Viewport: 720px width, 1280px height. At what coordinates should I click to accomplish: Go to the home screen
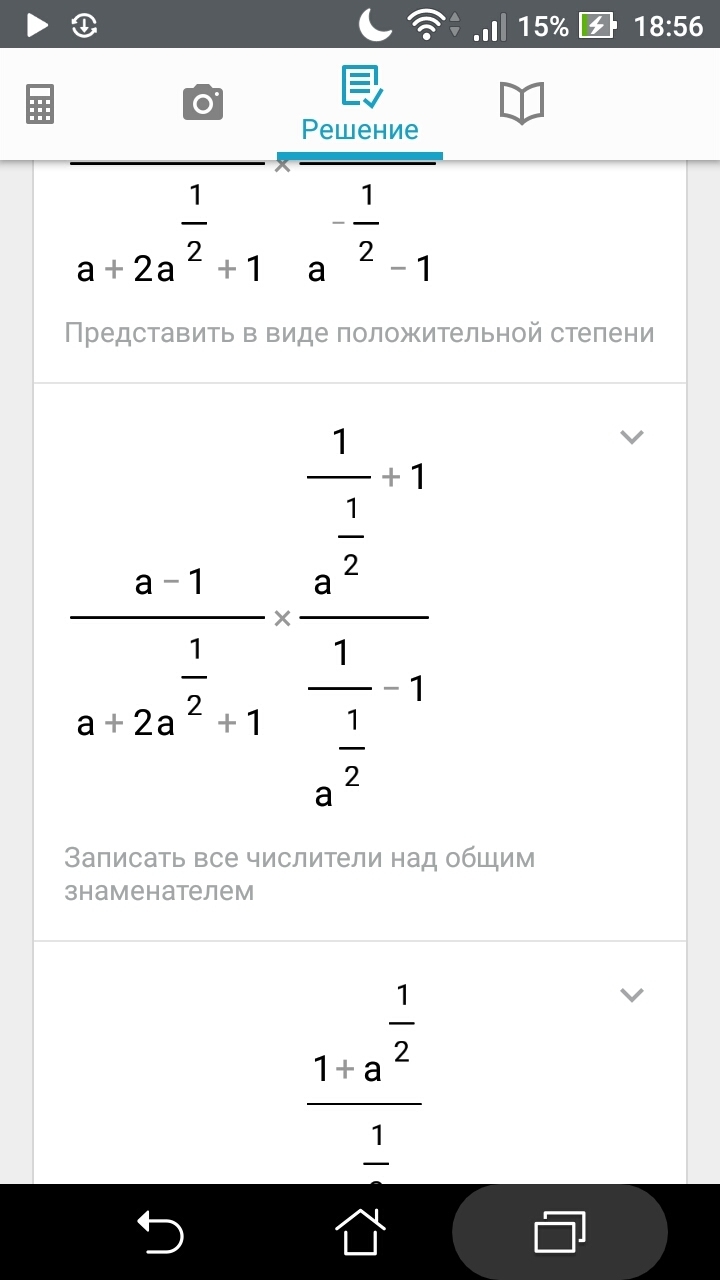[360, 1231]
